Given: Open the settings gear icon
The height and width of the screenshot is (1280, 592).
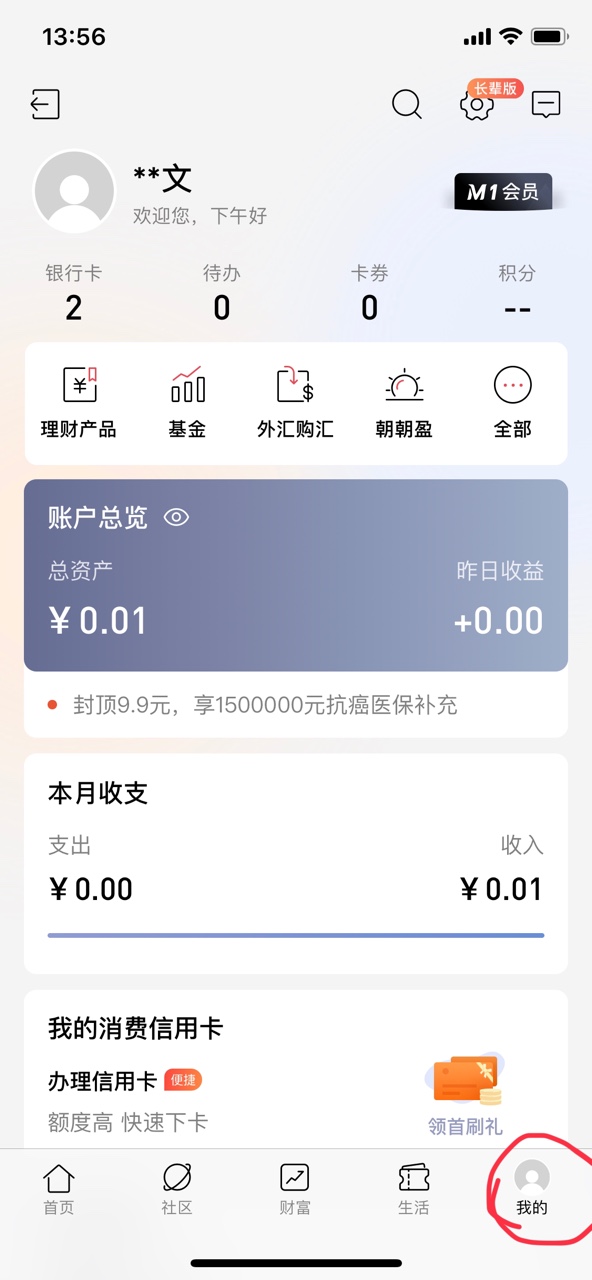Looking at the screenshot, I should point(477,105).
